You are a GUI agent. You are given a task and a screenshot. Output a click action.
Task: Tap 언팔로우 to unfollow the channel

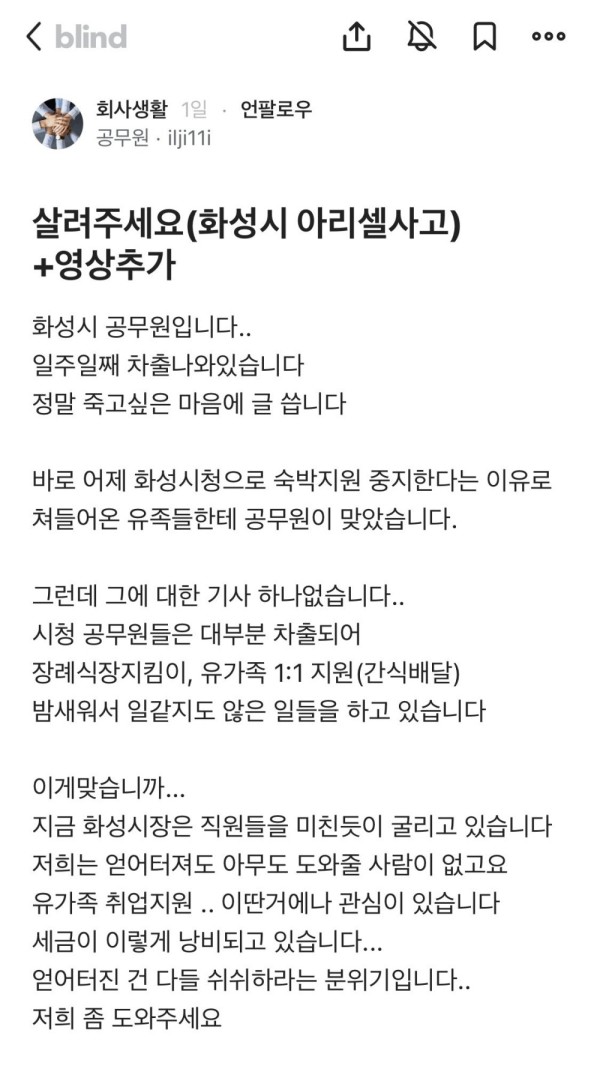276,109
